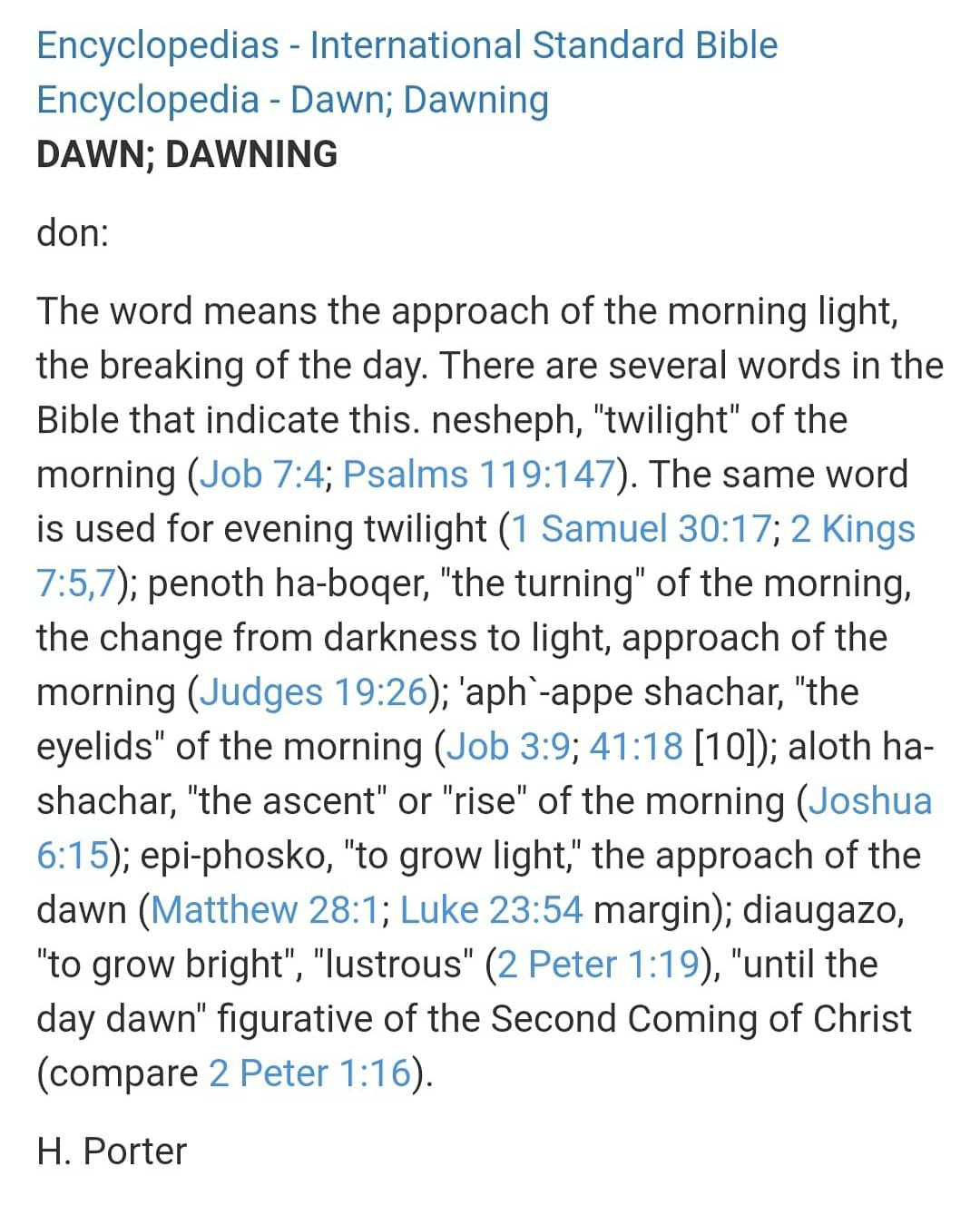Viewport: 980px width, 1225px height.
Task: Open the 2 Peter 1:16 link
Action: [310, 1073]
